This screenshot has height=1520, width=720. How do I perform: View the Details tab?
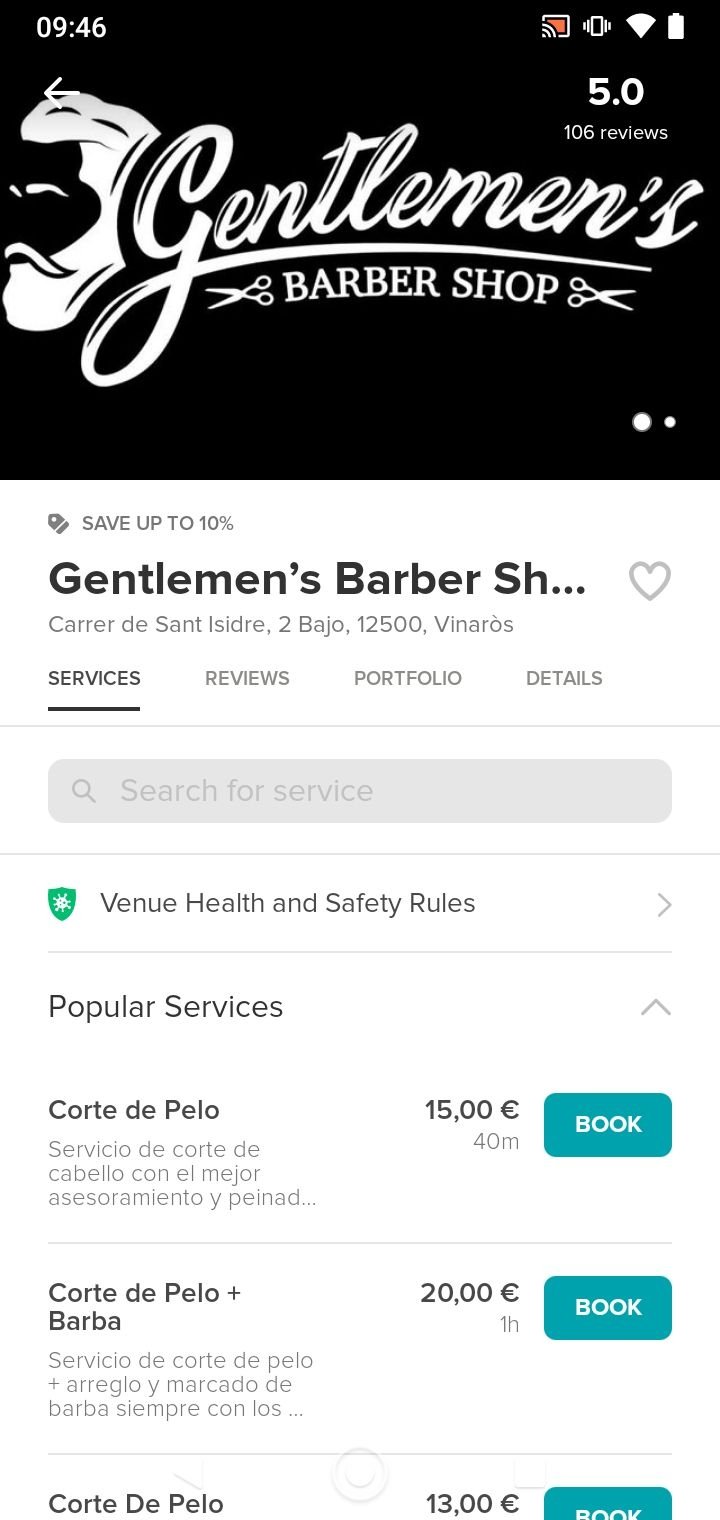(x=564, y=678)
